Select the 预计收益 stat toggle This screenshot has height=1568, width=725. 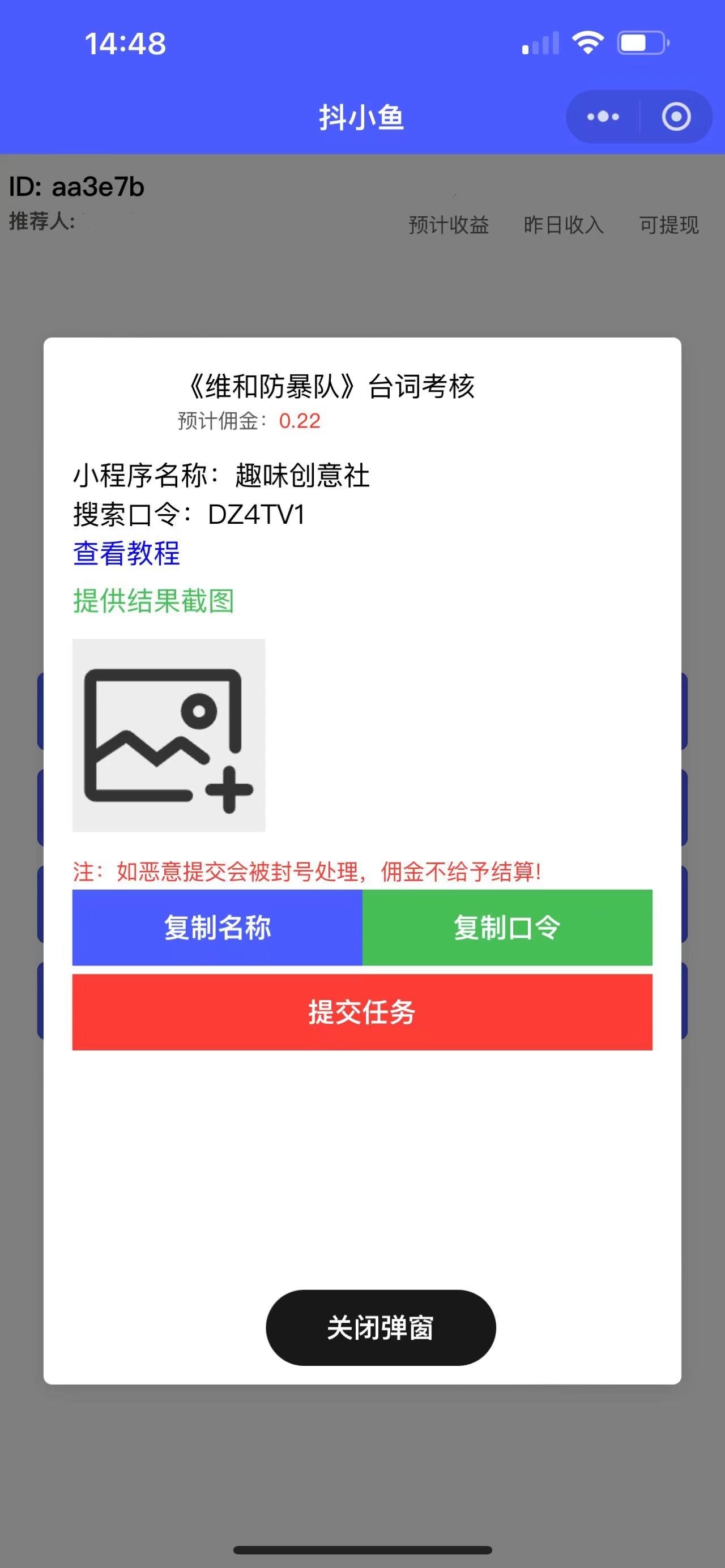[x=449, y=226]
